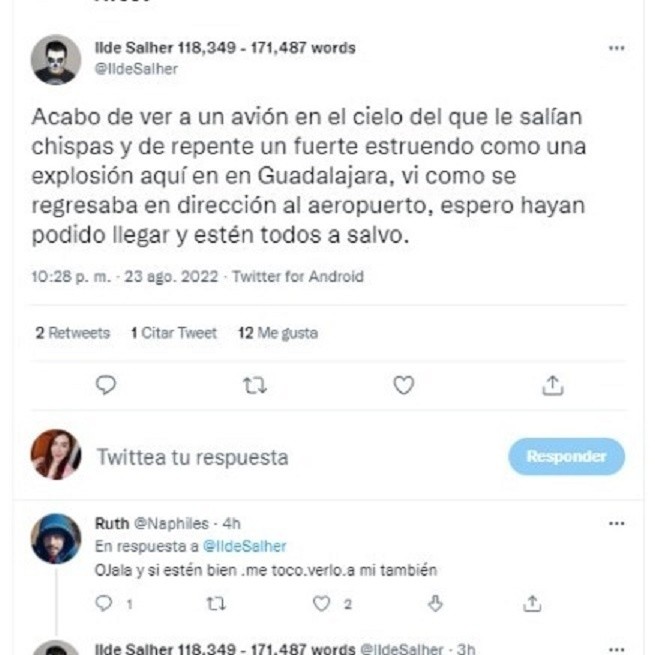Retweet the main tweet
The width and height of the screenshot is (655, 655).
[255, 385]
